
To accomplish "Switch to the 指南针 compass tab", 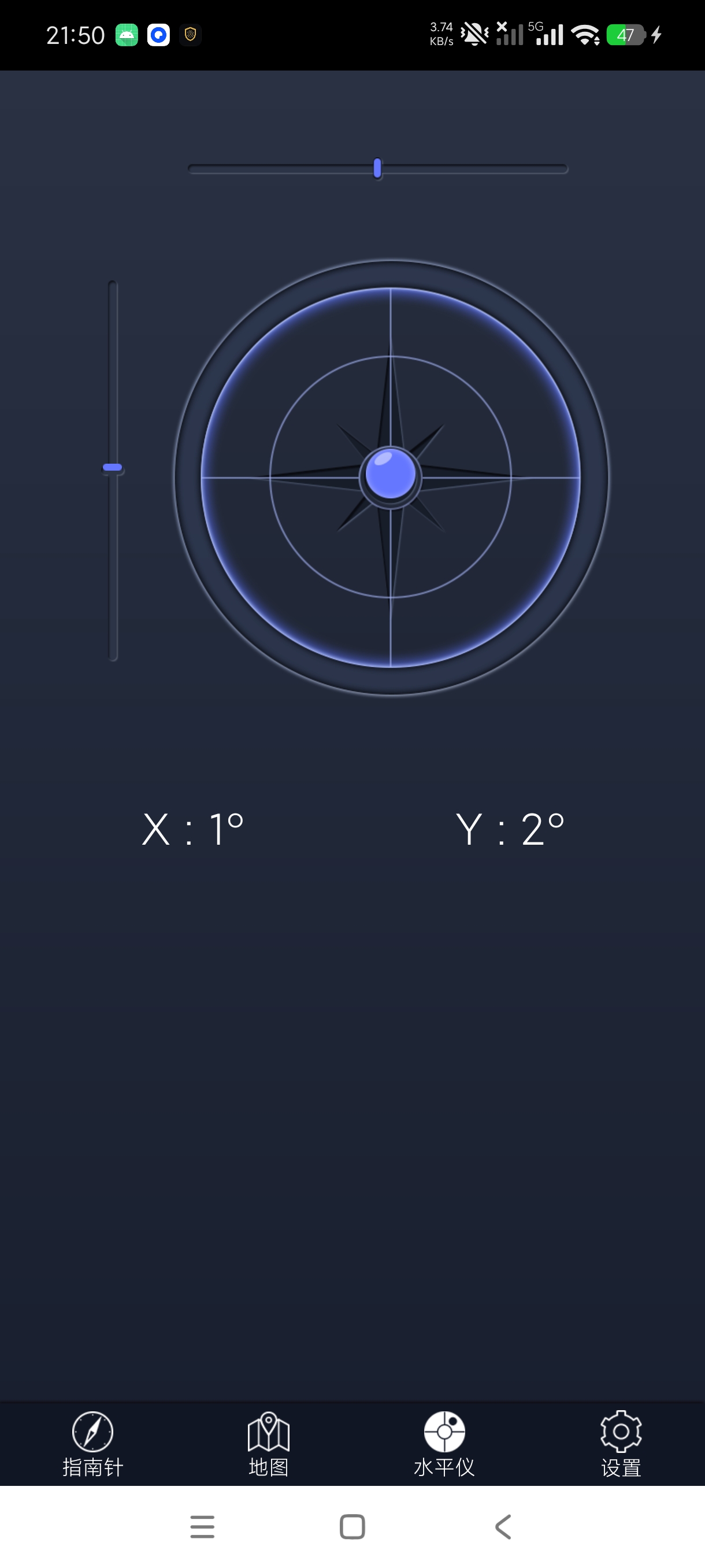I will [x=92, y=1444].
